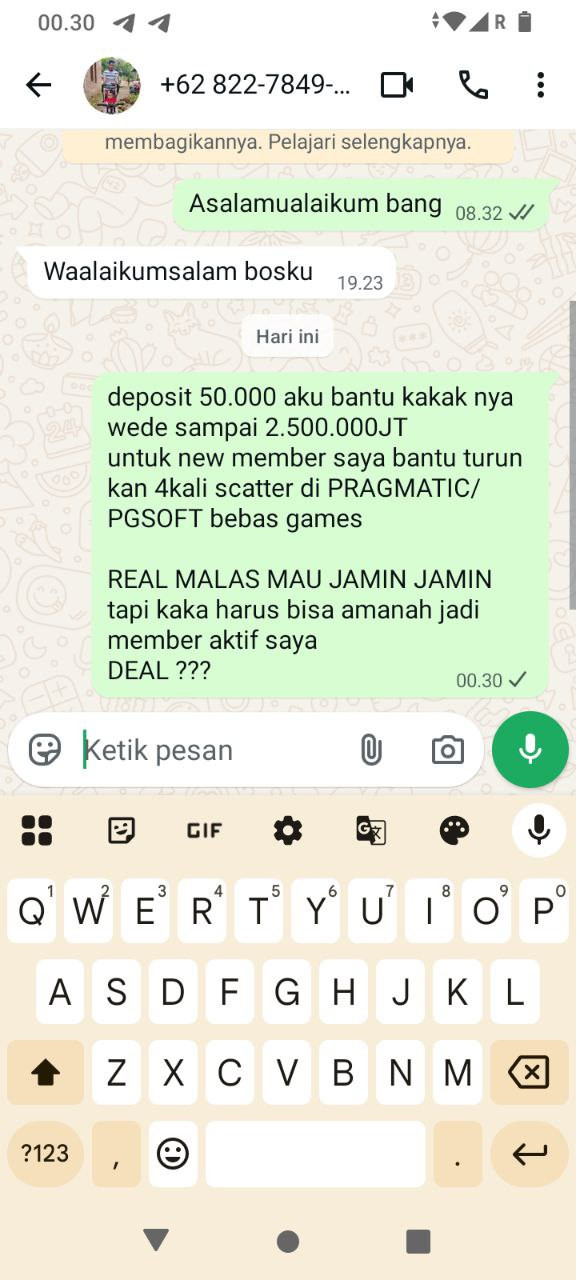This screenshot has height=1280, width=576.
Task: Open contact info for +62 822-7849
Action: click(255, 85)
